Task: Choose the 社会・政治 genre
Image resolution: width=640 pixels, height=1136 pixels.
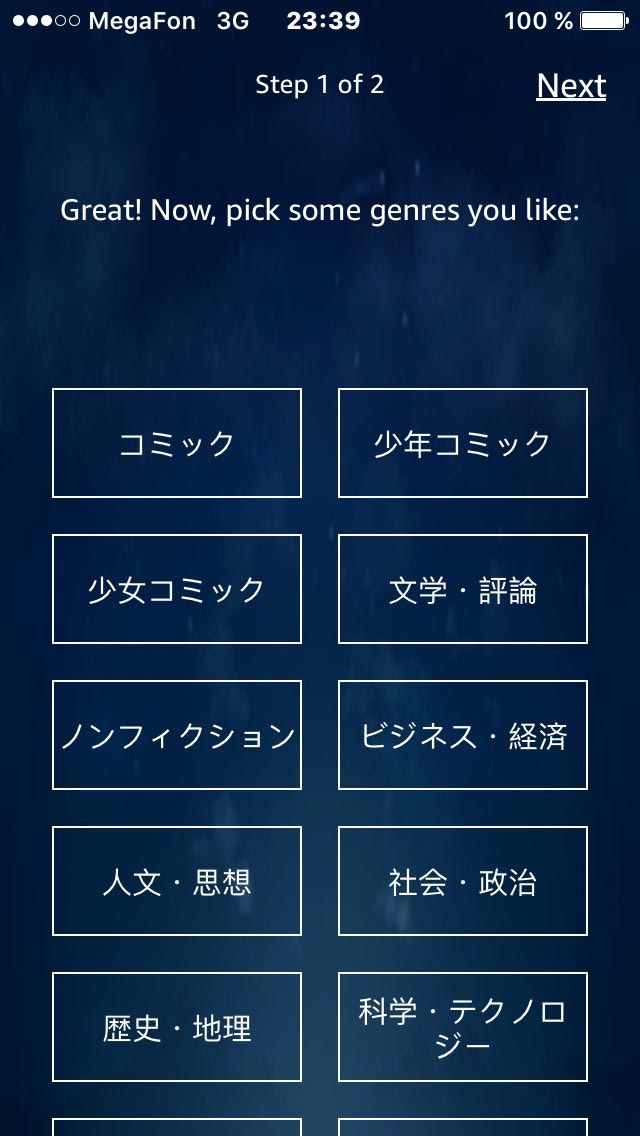Action: point(462,881)
